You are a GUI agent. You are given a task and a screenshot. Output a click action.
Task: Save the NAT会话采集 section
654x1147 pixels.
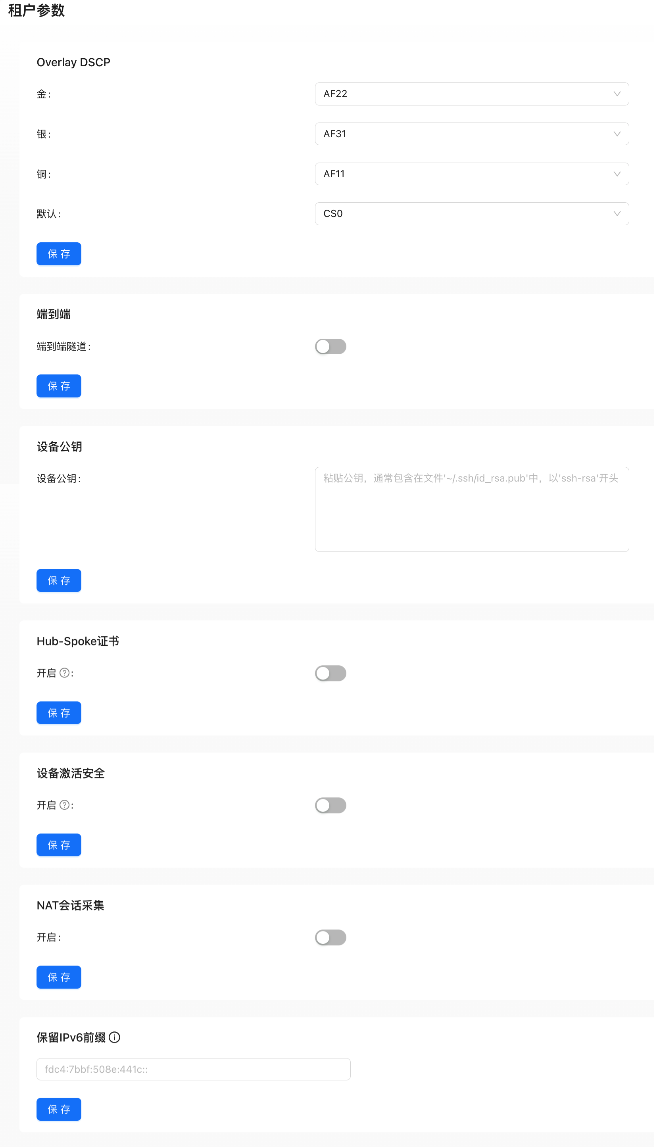(58, 977)
